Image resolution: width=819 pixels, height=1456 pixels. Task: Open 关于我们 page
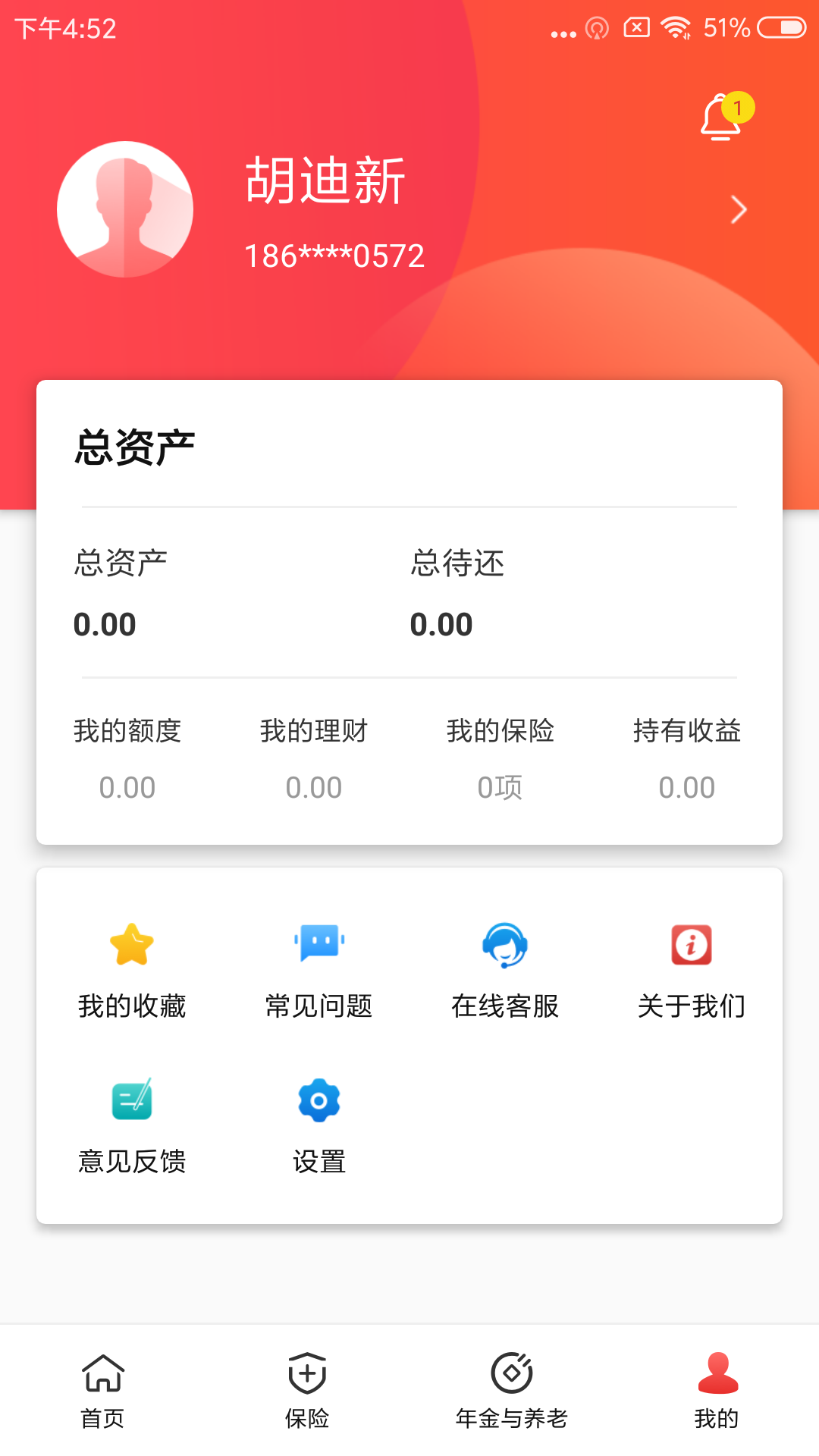692,971
